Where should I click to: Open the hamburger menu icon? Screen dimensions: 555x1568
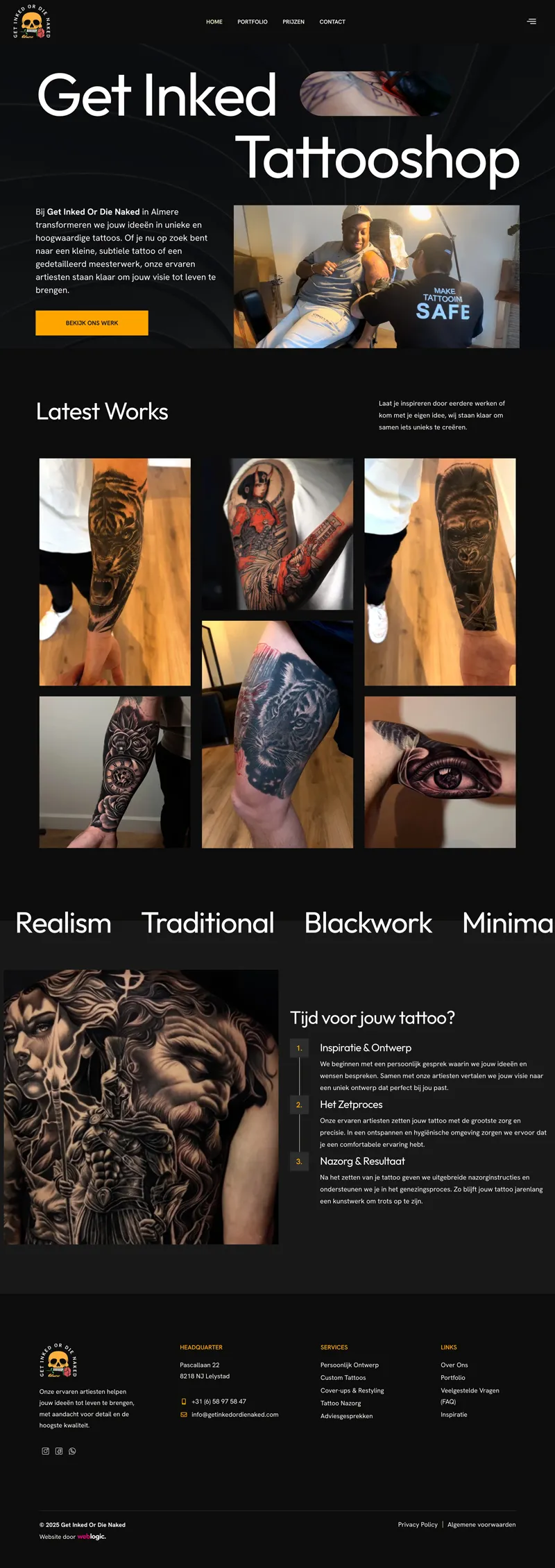pos(531,22)
